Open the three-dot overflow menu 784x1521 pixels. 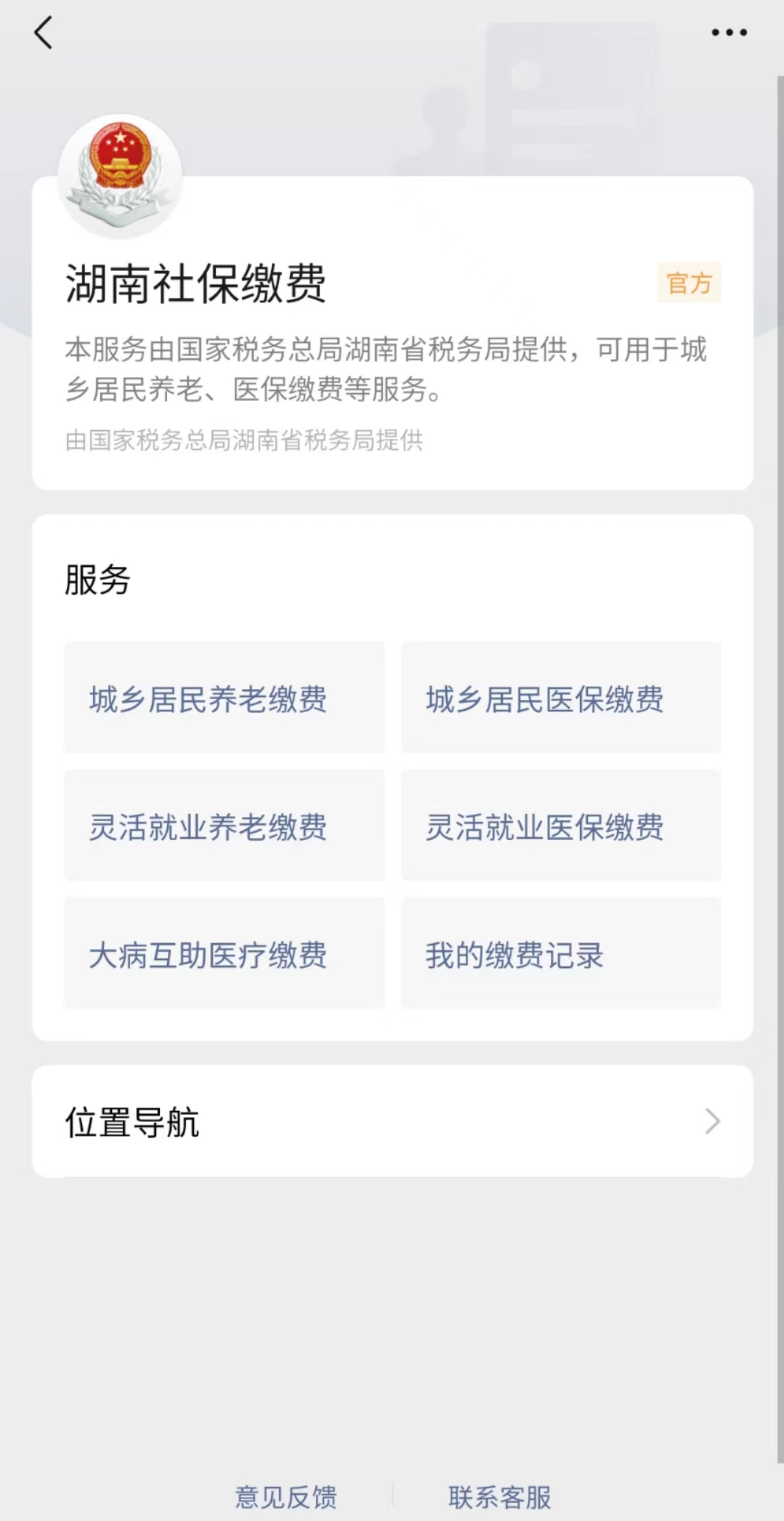click(729, 33)
